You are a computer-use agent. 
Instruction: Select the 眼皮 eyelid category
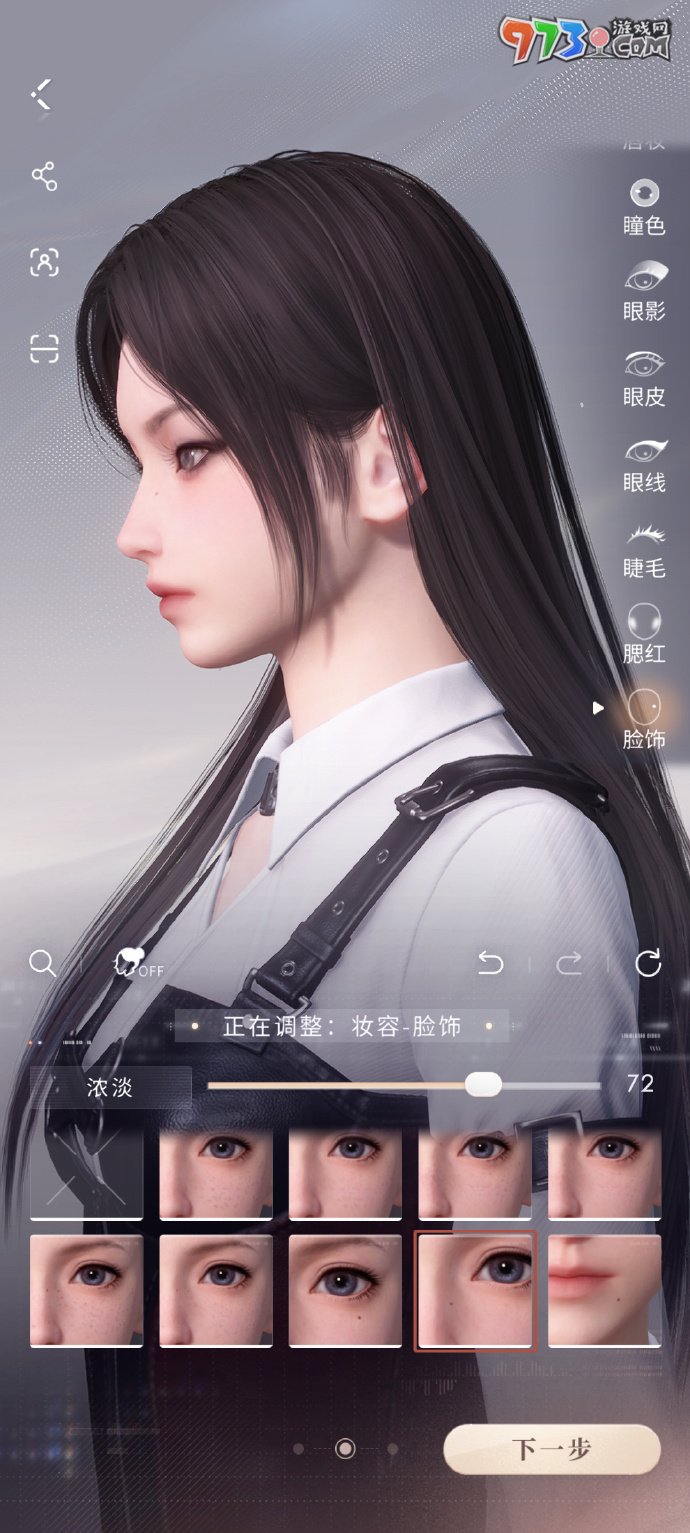[x=643, y=377]
